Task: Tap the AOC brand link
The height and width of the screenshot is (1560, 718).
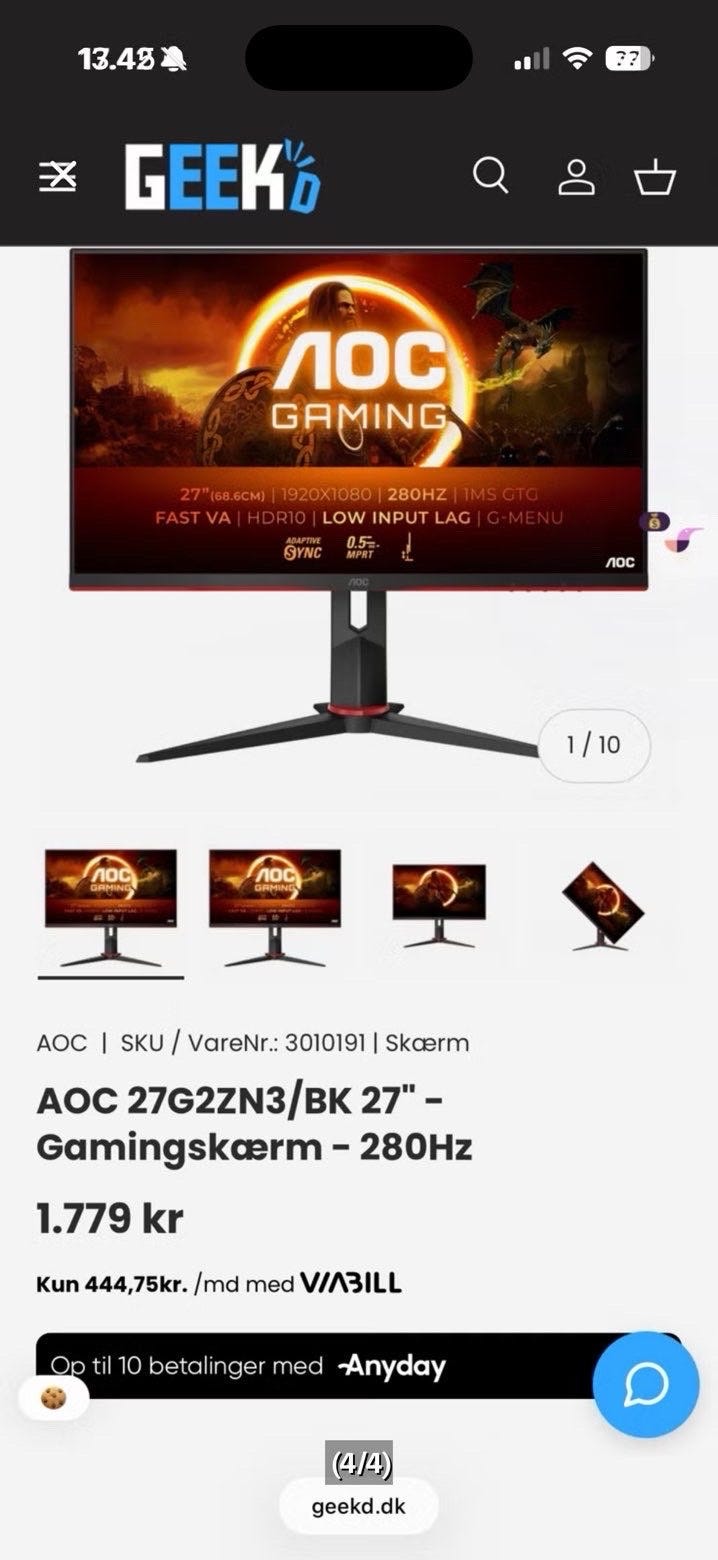Action: pos(62,1043)
